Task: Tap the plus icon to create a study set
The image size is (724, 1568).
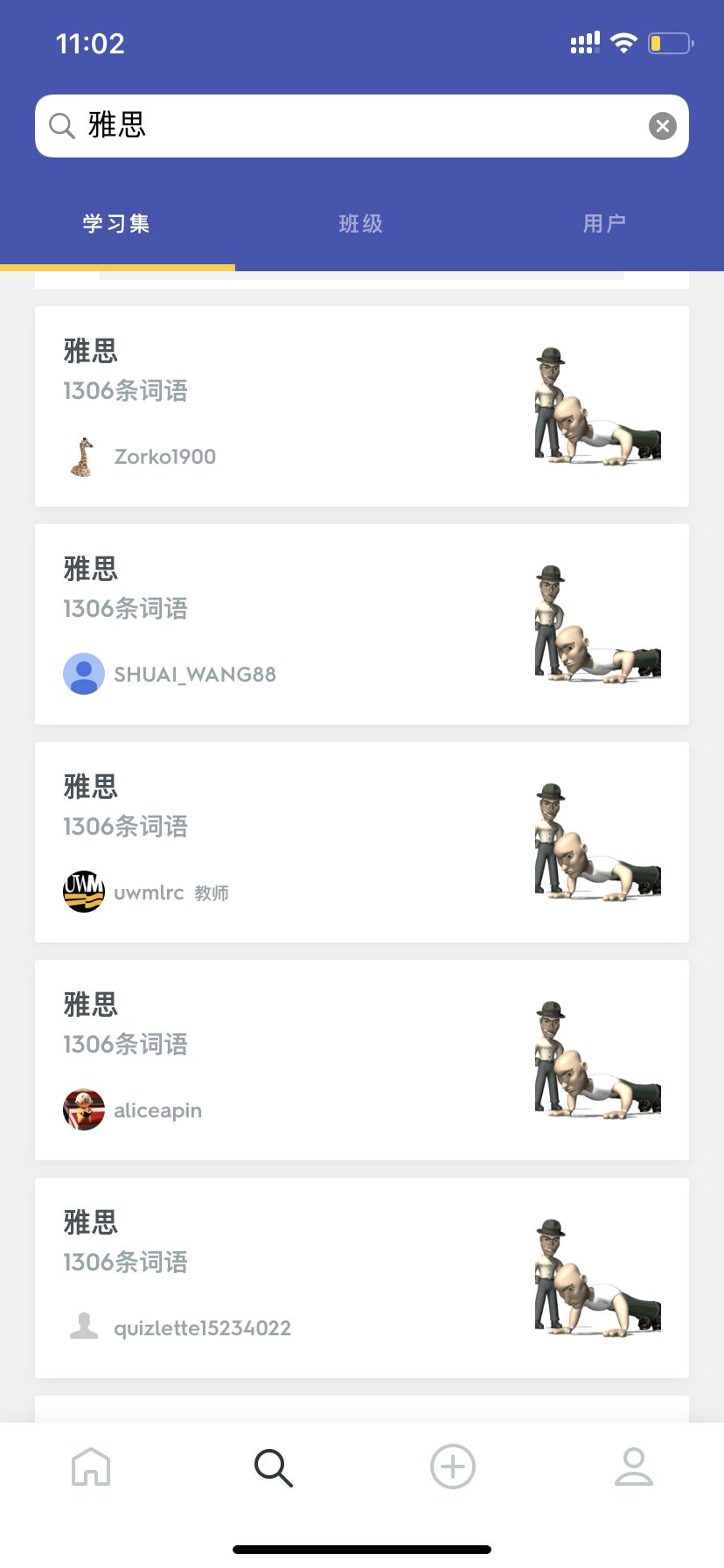Action: 452,1466
